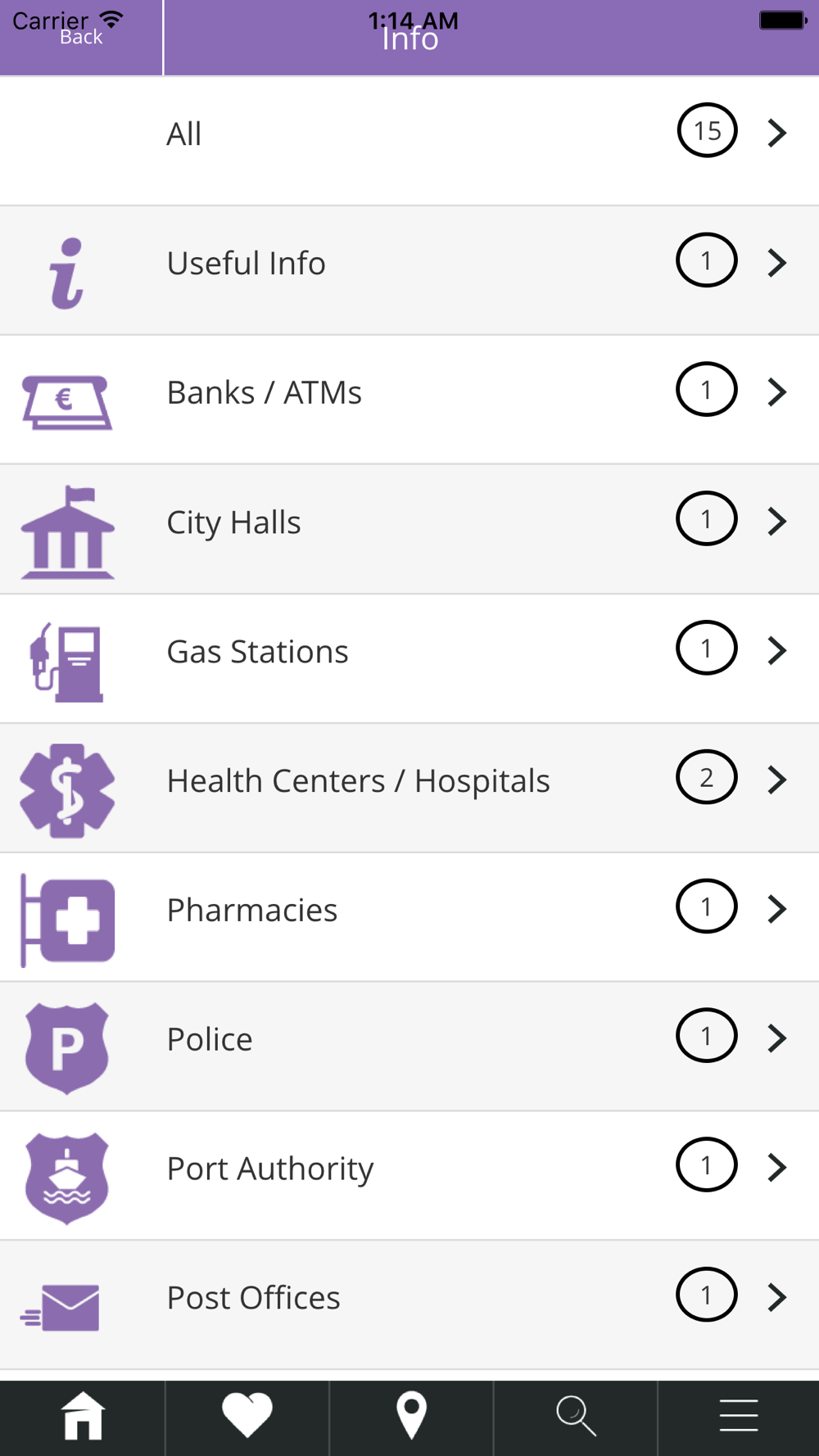The image size is (819, 1456).
Task: Open the hamburger menu tab
Action: (x=739, y=1417)
